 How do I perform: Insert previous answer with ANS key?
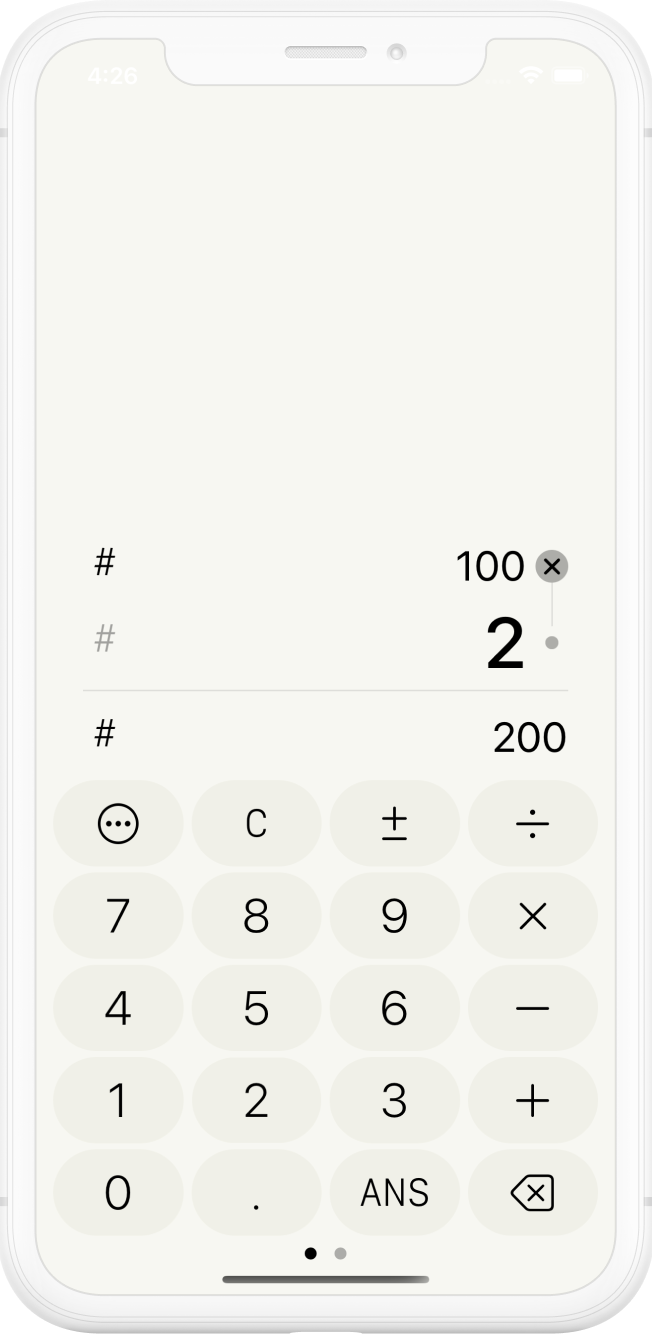click(x=394, y=1192)
